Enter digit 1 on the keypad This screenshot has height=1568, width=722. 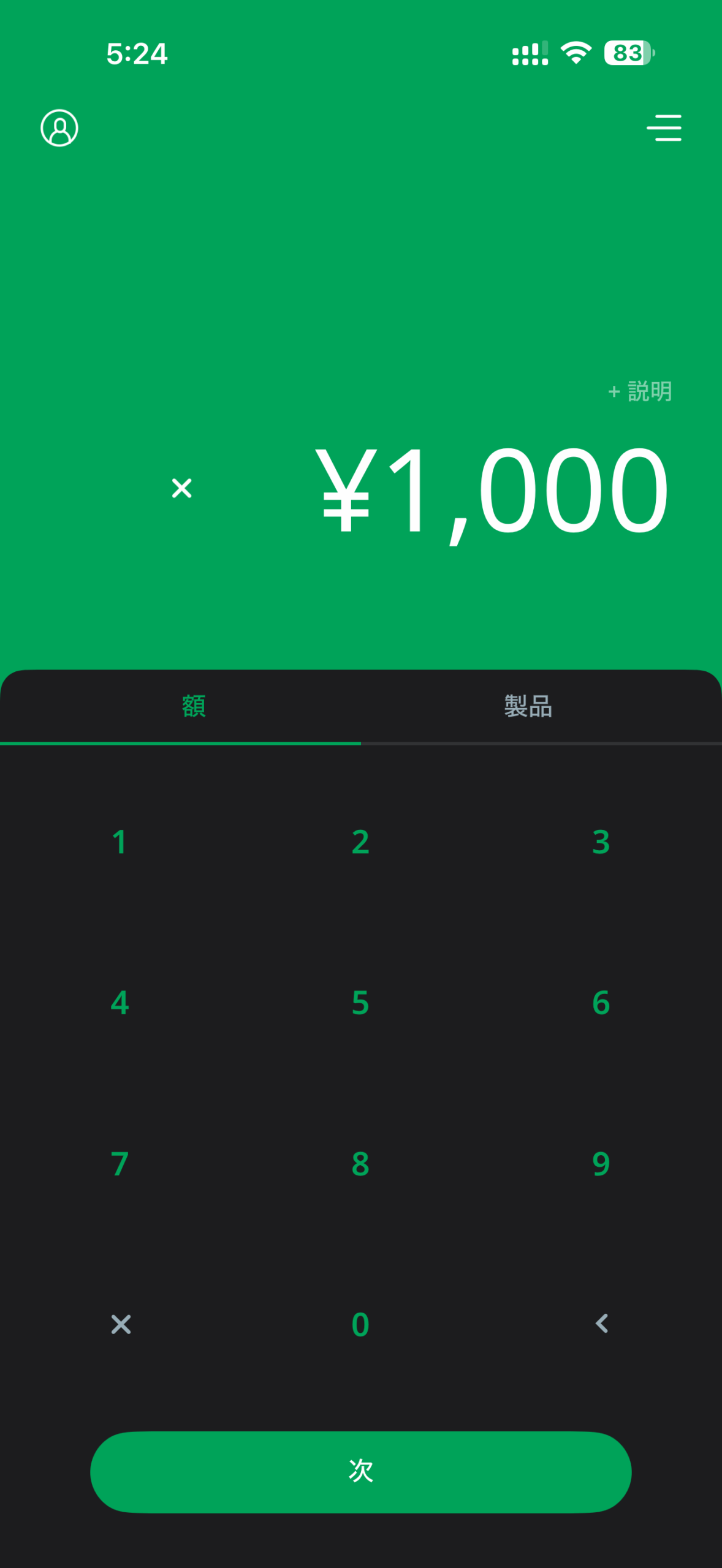click(120, 842)
